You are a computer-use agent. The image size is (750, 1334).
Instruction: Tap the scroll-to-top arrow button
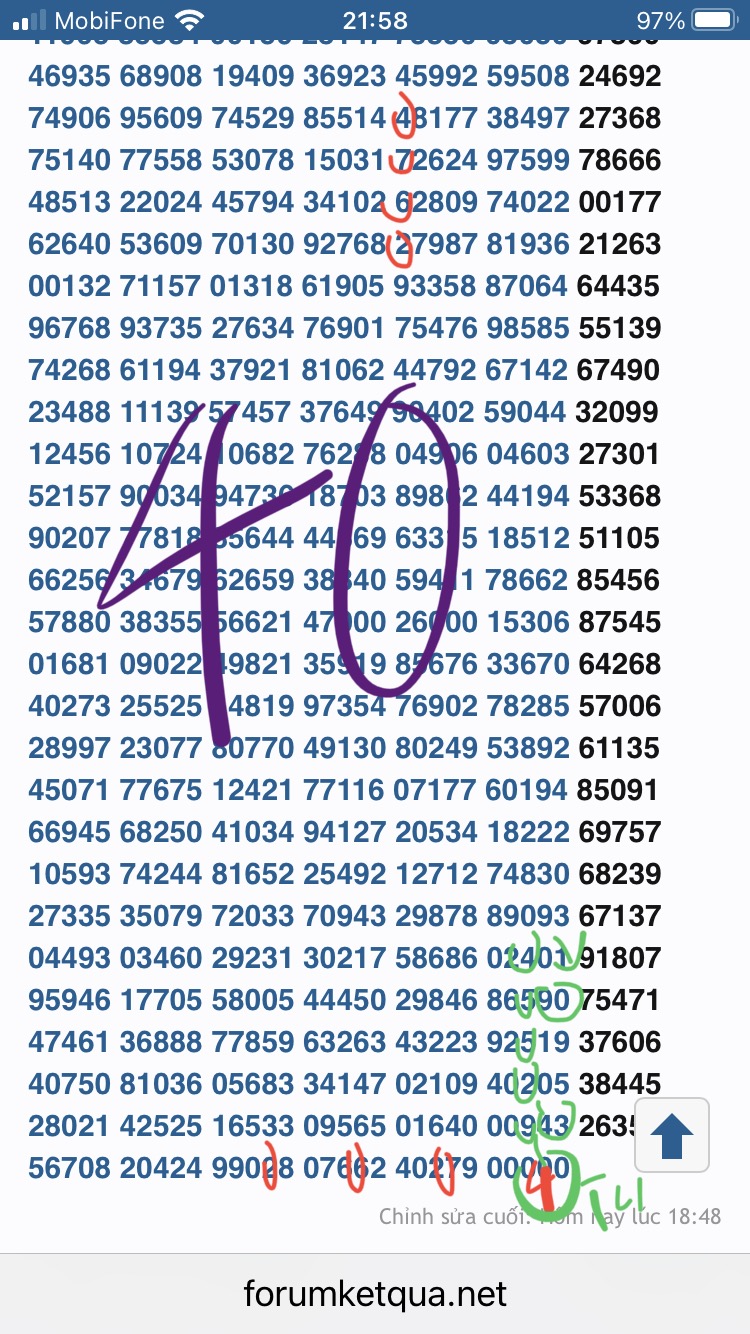[672, 1135]
